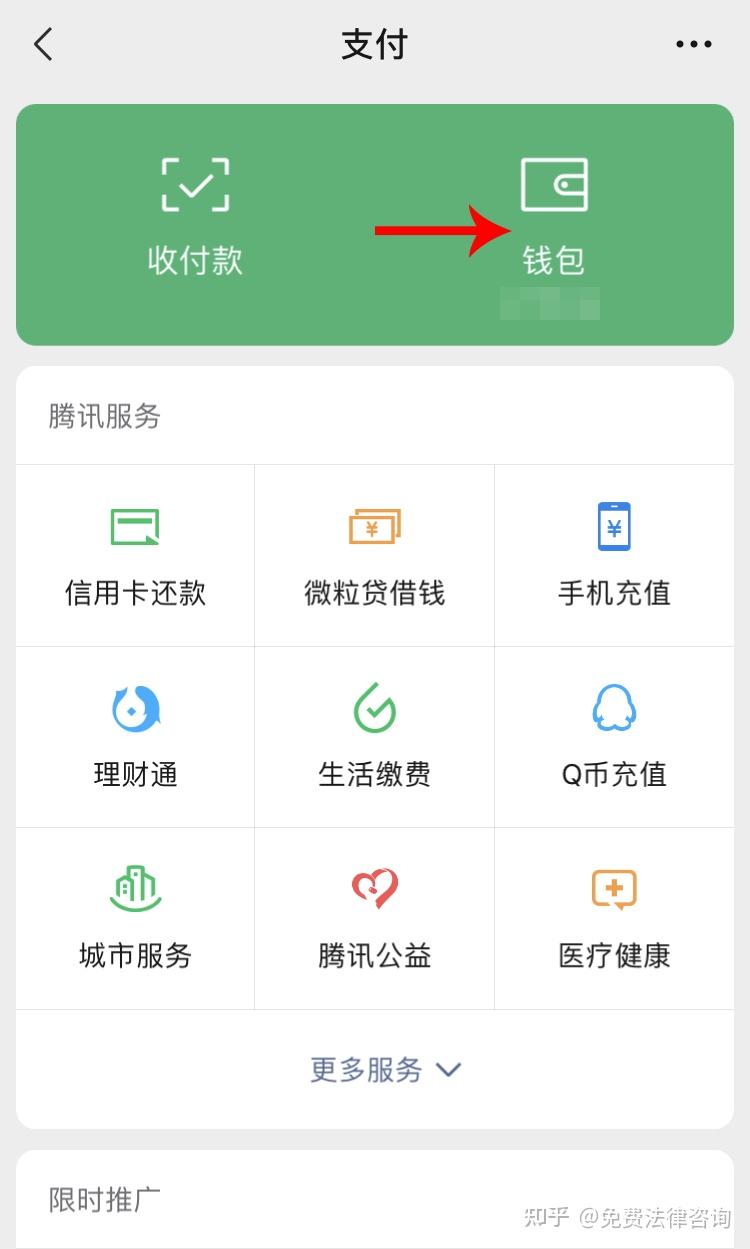Open the 钱包 wallet
The image size is (750, 1249).
pos(554,217)
